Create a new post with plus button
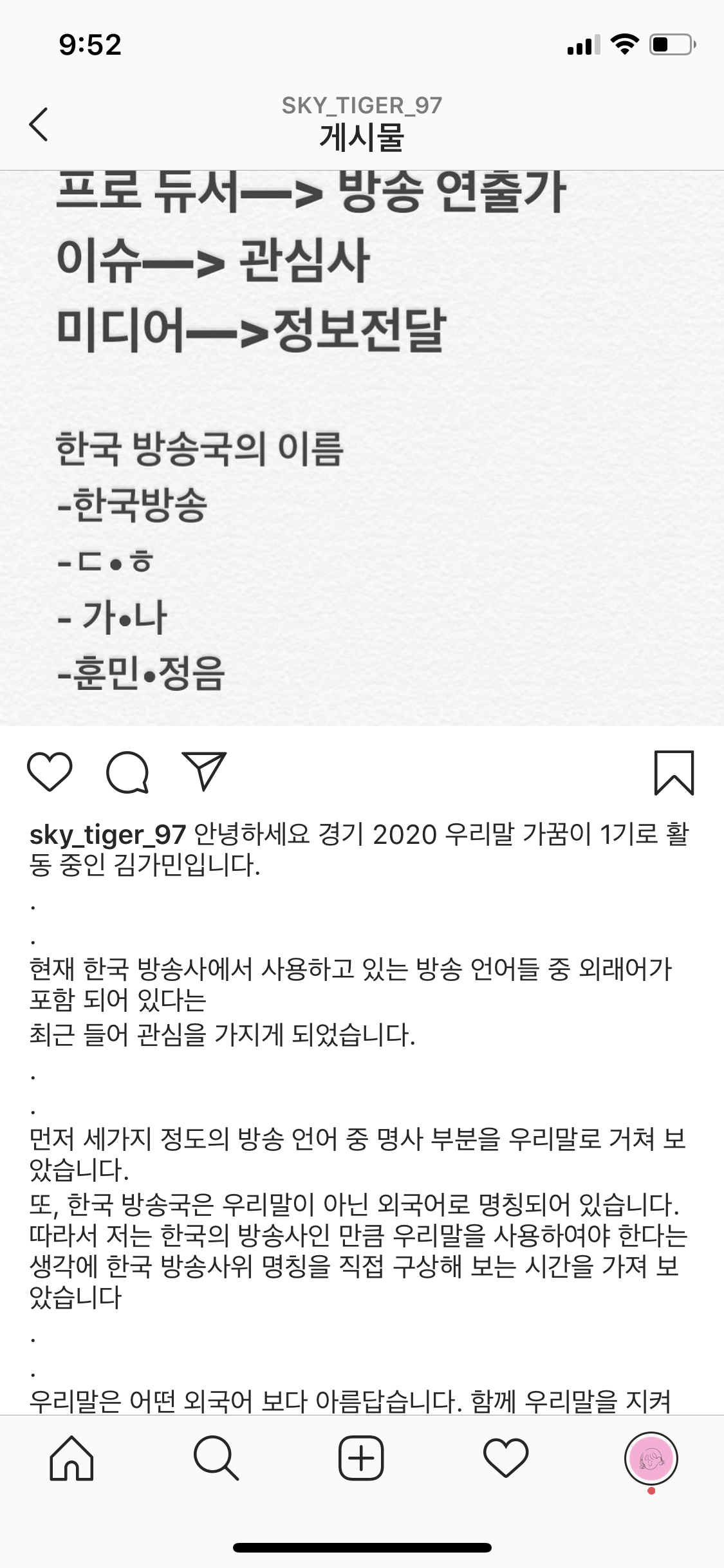The image size is (724, 1568). pos(361,1457)
